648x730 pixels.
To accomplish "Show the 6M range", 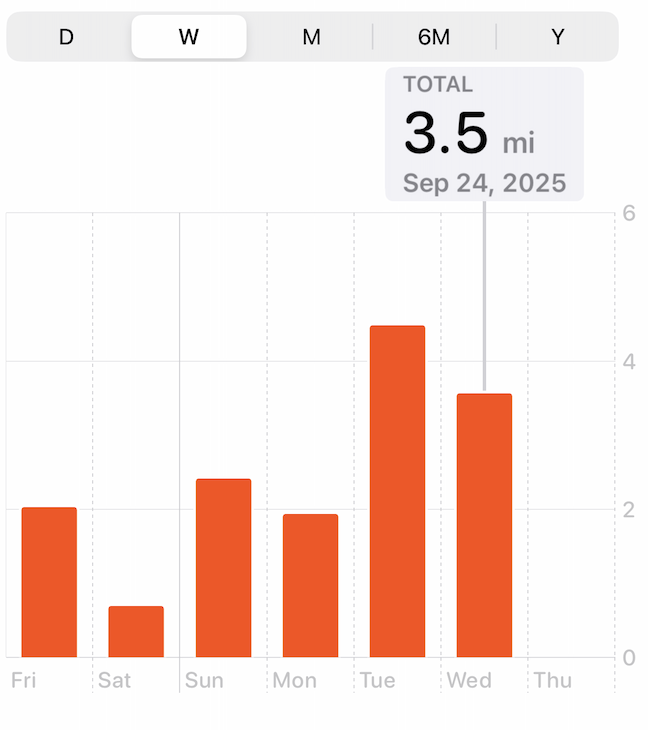I will click(x=434, y=37).
